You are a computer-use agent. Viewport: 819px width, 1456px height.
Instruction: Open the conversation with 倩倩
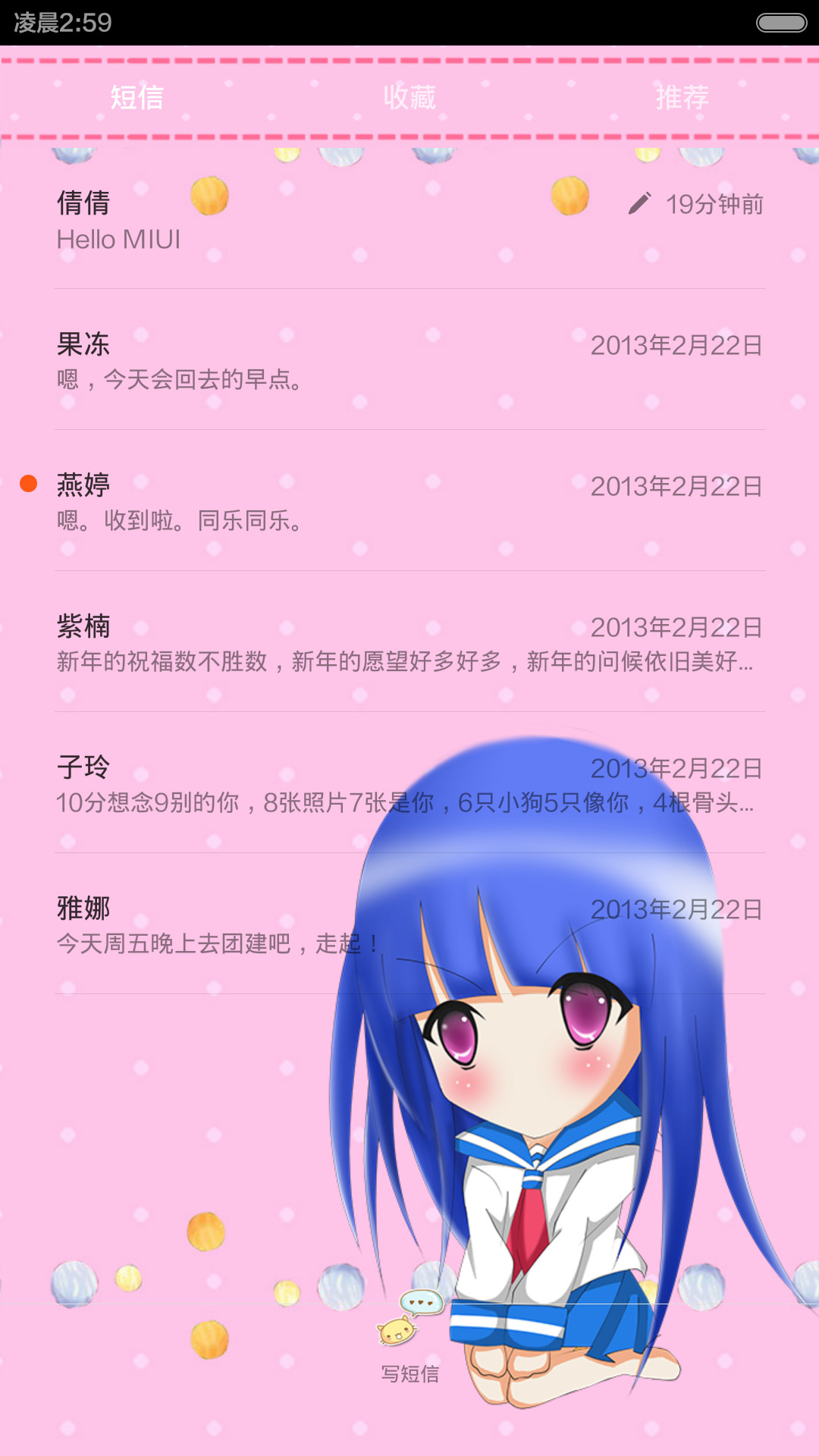(409, 218)
